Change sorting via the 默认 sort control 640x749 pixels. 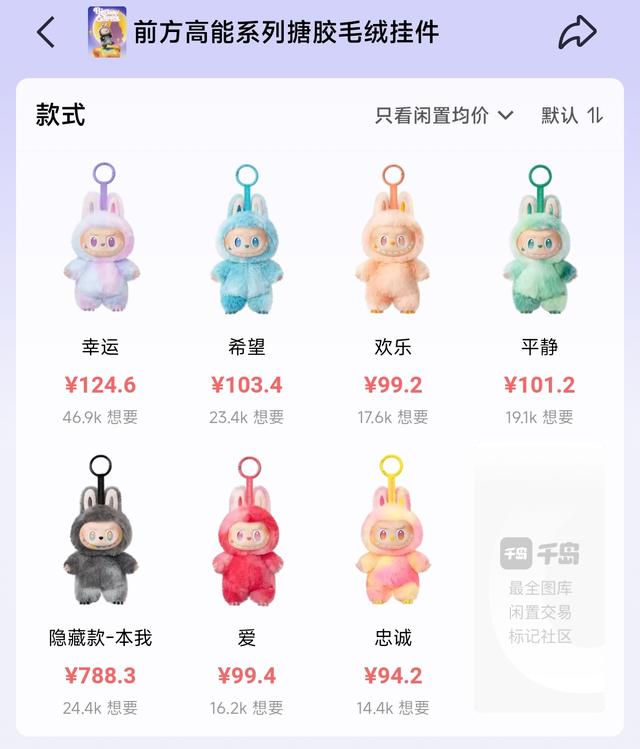point(573,115)
